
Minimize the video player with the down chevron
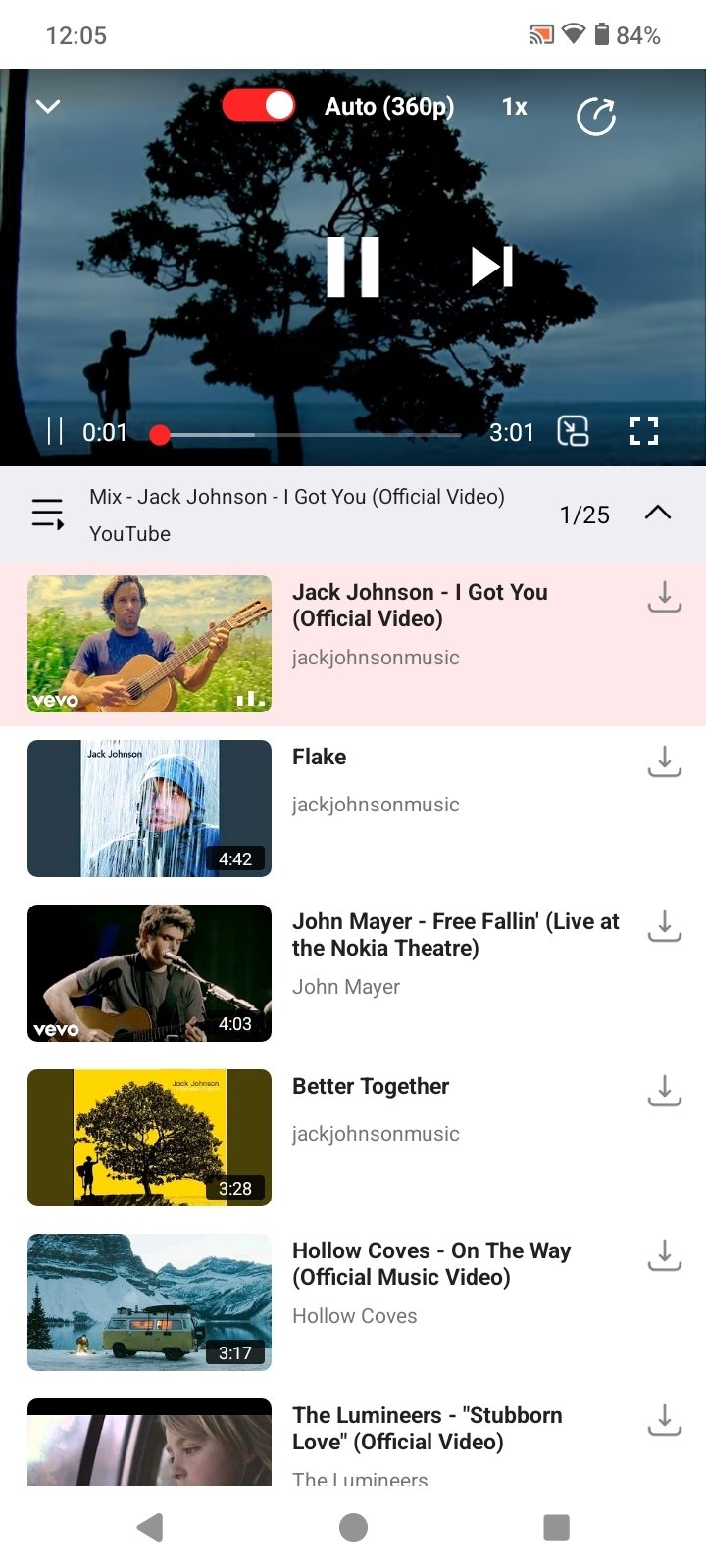(x=48, y=106)
